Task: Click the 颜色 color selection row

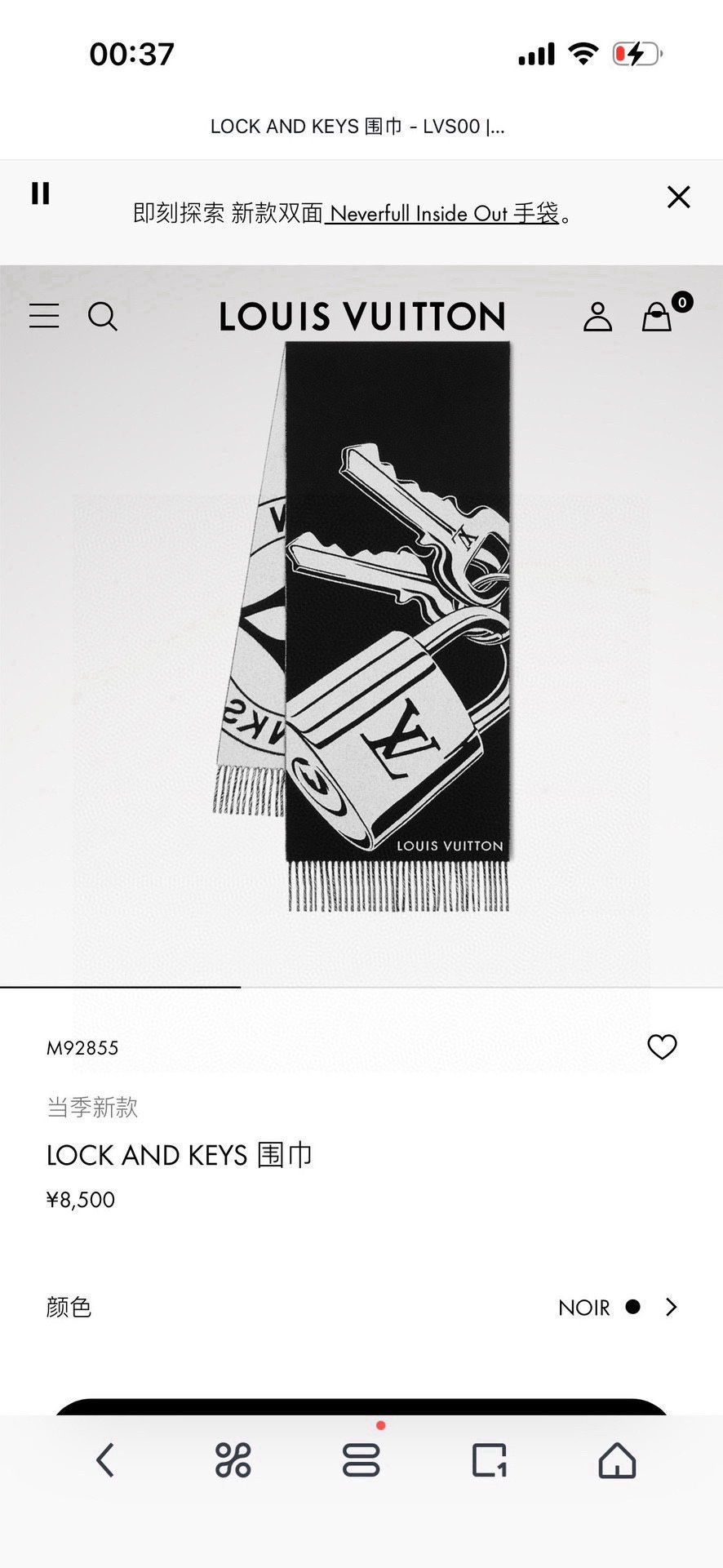Action: pos(69,1308)
